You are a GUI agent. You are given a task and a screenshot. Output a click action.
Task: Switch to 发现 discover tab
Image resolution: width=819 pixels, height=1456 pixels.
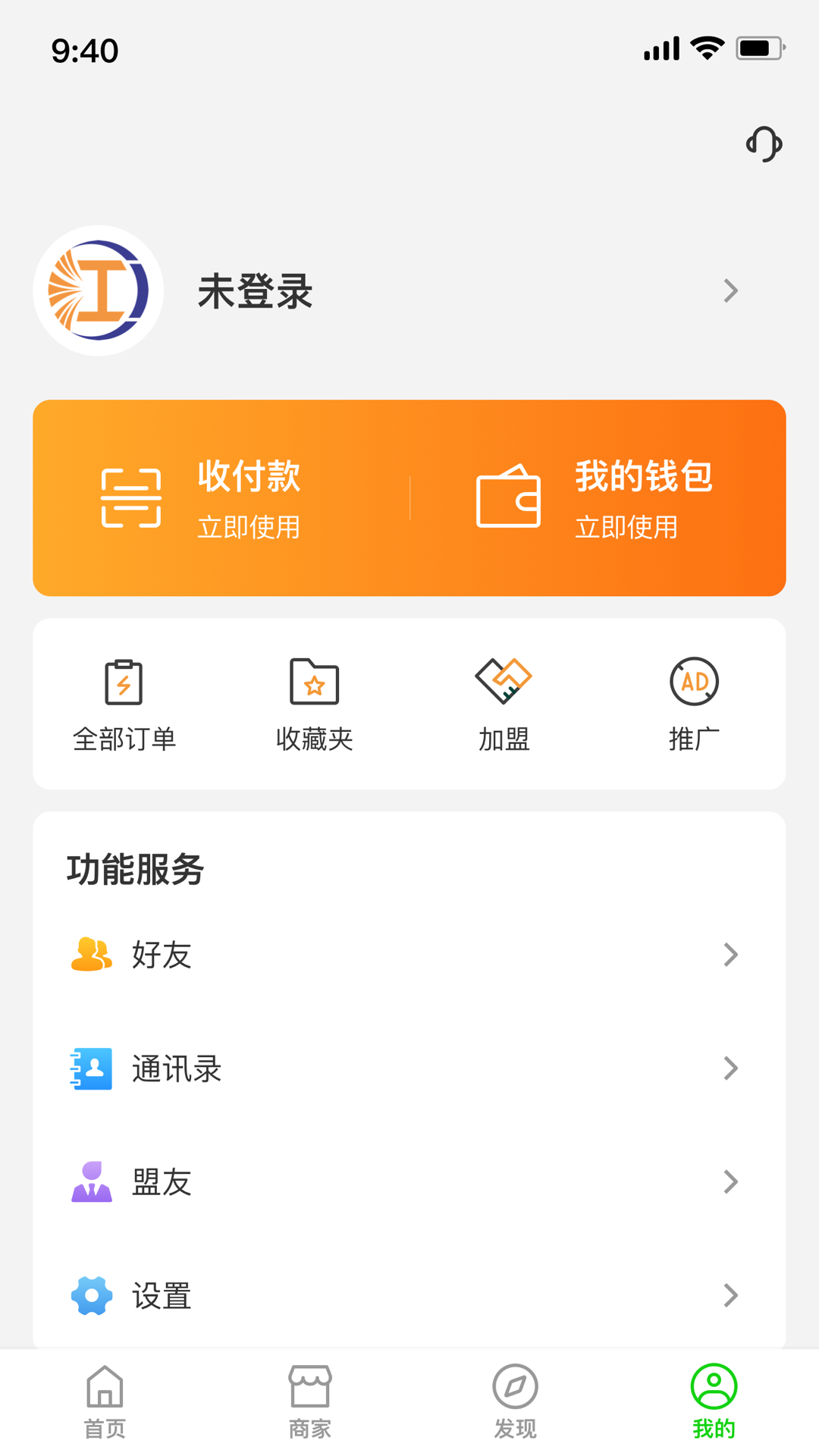click(x=515, y=1401)
